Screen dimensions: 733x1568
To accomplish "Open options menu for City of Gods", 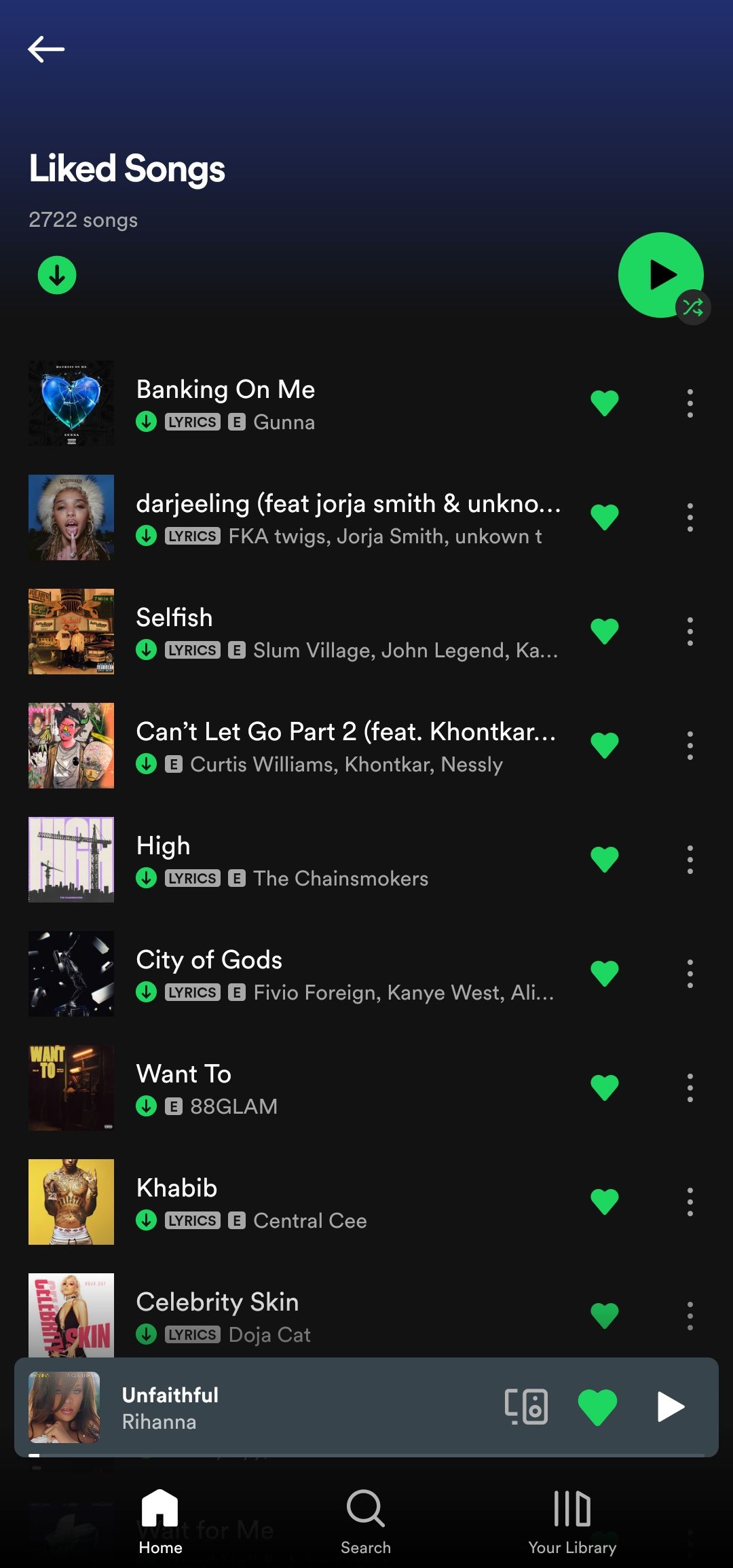I will (690, 974).
